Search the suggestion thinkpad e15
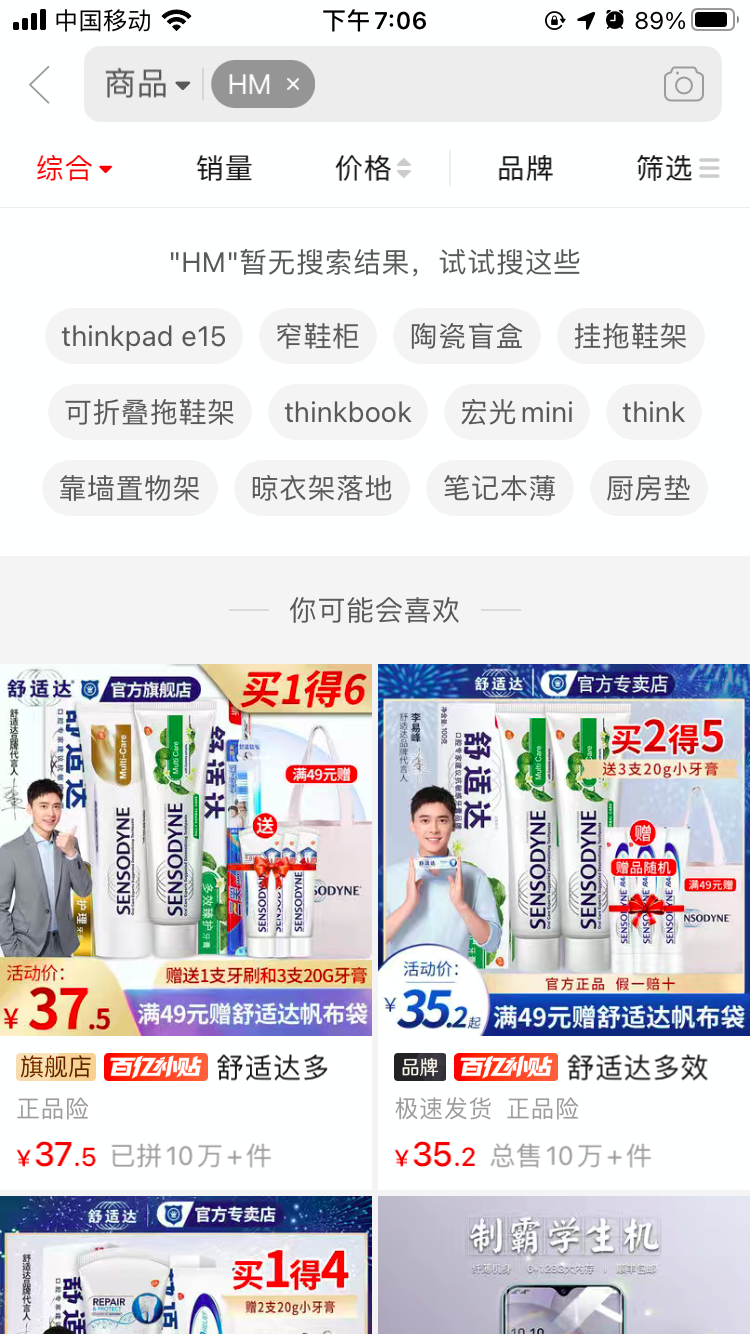 (143, 336)
